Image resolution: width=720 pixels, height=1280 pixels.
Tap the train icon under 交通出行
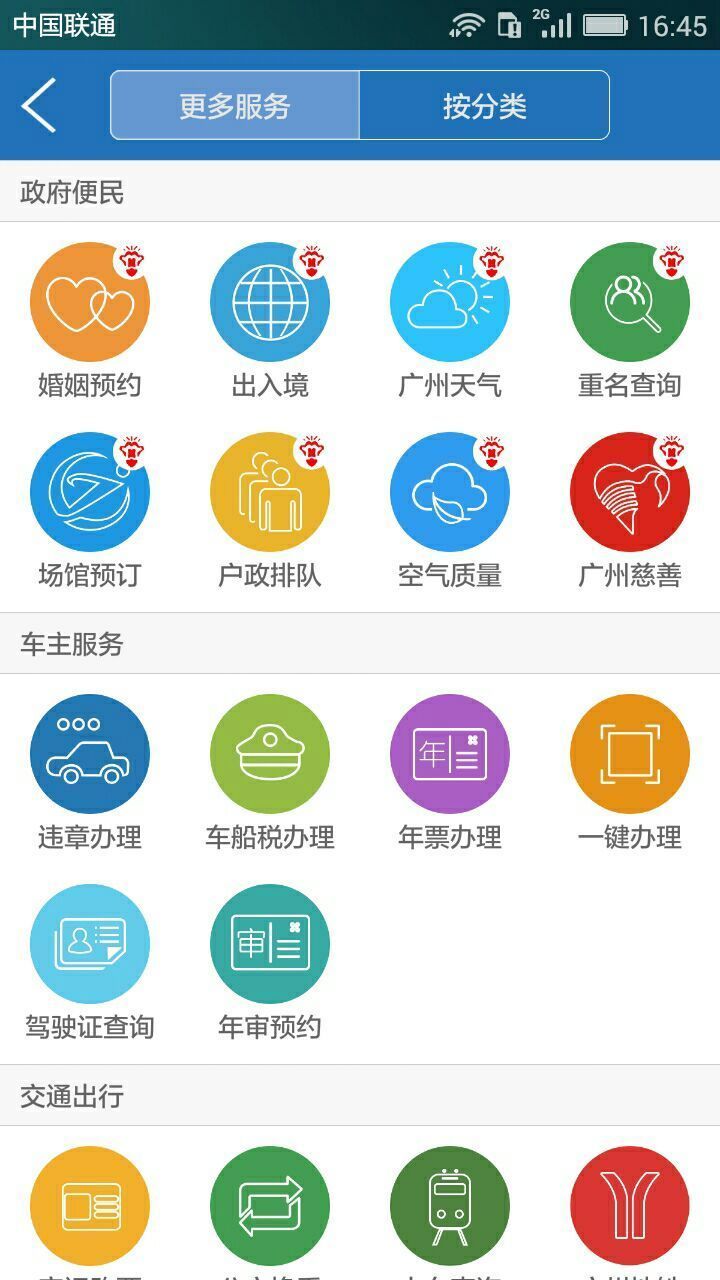tap(450, 1206)
